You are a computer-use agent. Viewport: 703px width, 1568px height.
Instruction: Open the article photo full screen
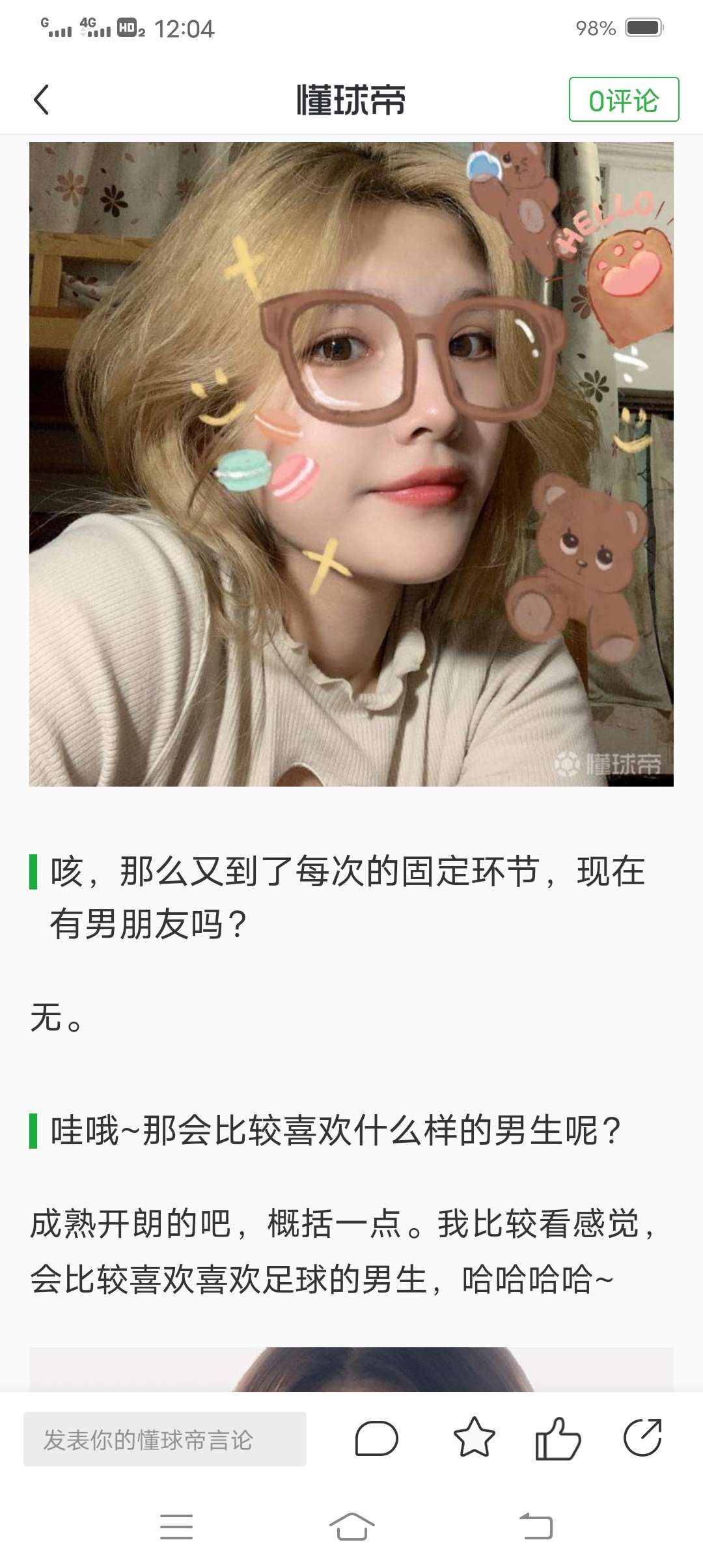(x=351, y=464)
